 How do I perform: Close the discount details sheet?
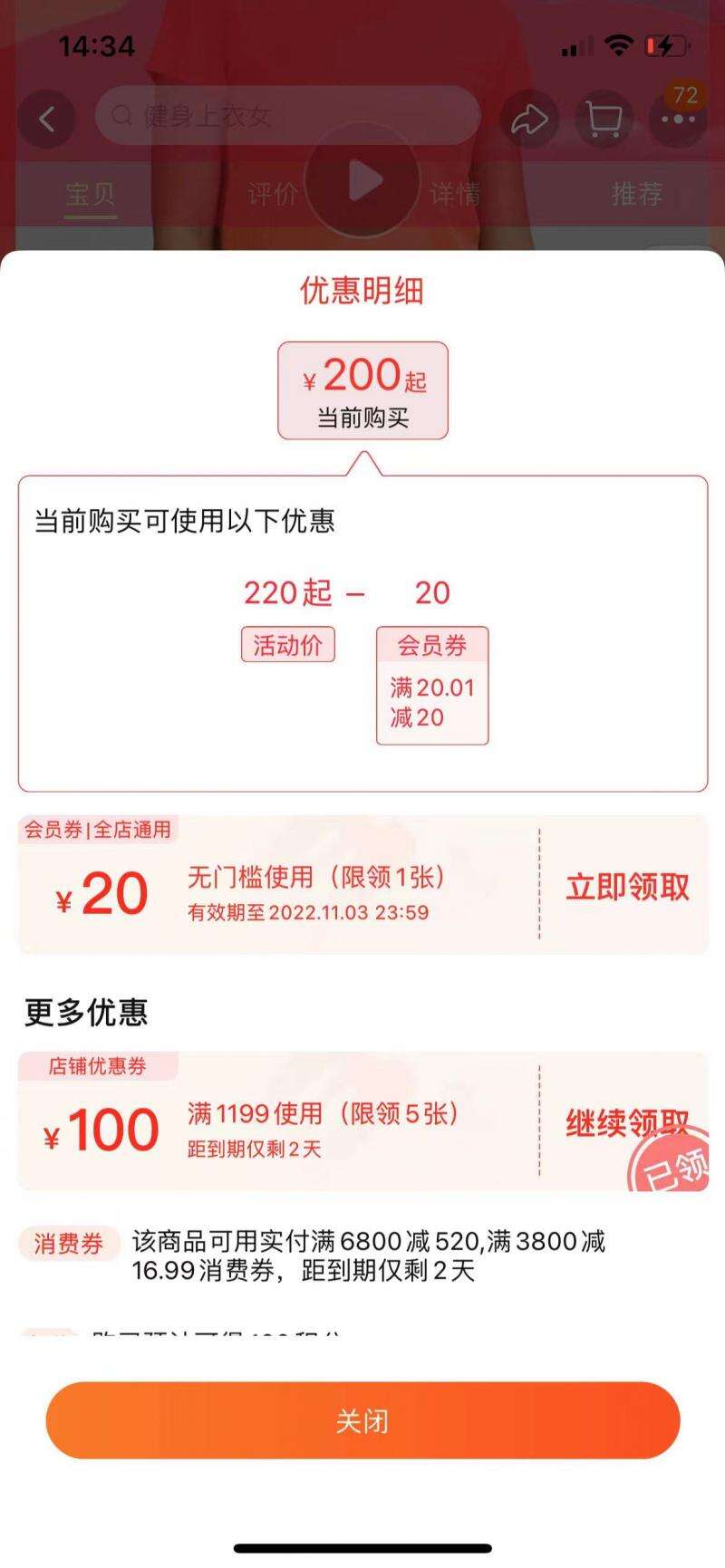[x=362, y=1419]
